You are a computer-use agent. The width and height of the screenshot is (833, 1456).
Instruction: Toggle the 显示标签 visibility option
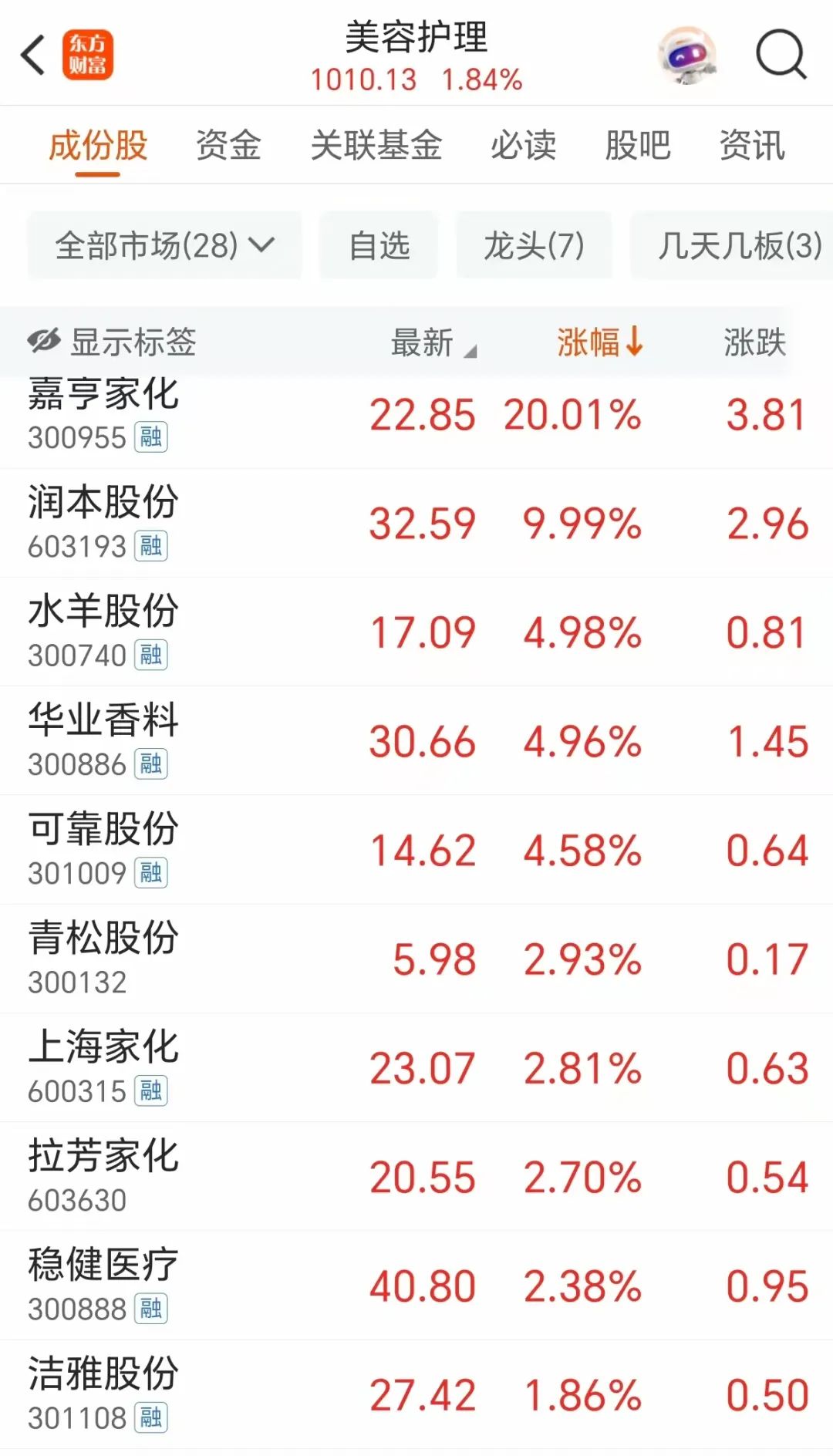coord(112,342)
